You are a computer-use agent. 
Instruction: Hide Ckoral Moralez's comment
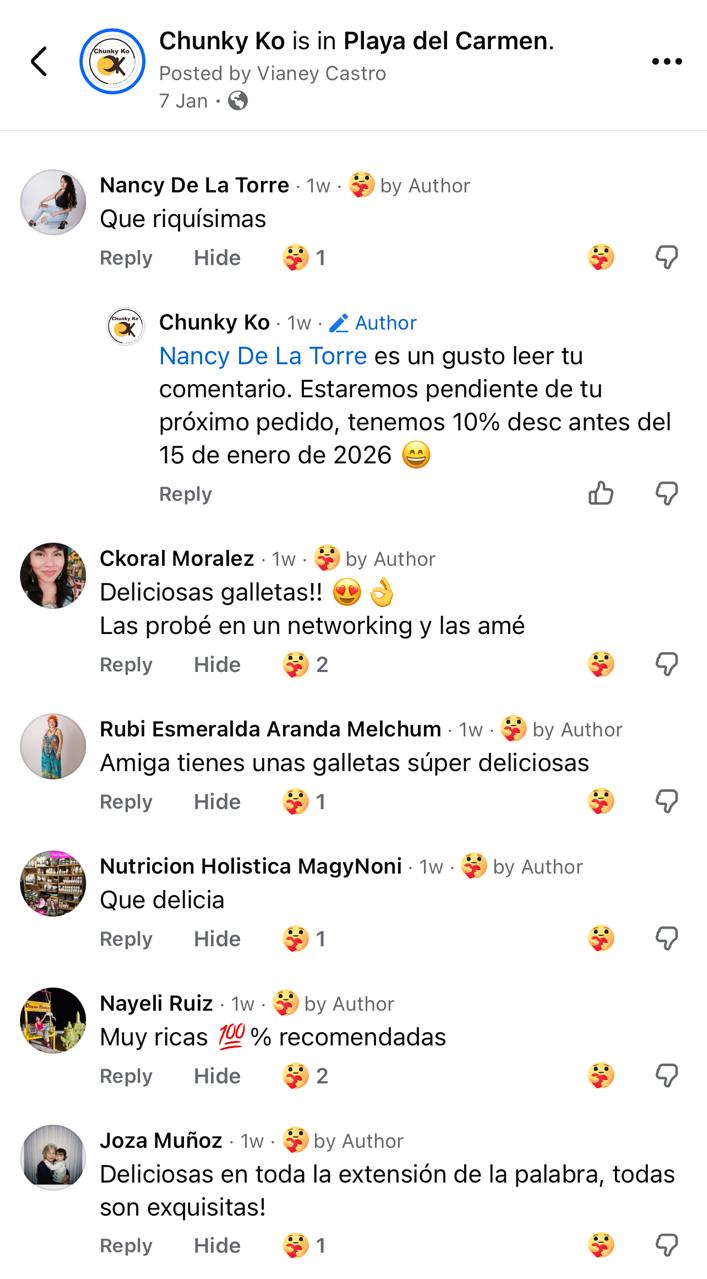point(217,665)
